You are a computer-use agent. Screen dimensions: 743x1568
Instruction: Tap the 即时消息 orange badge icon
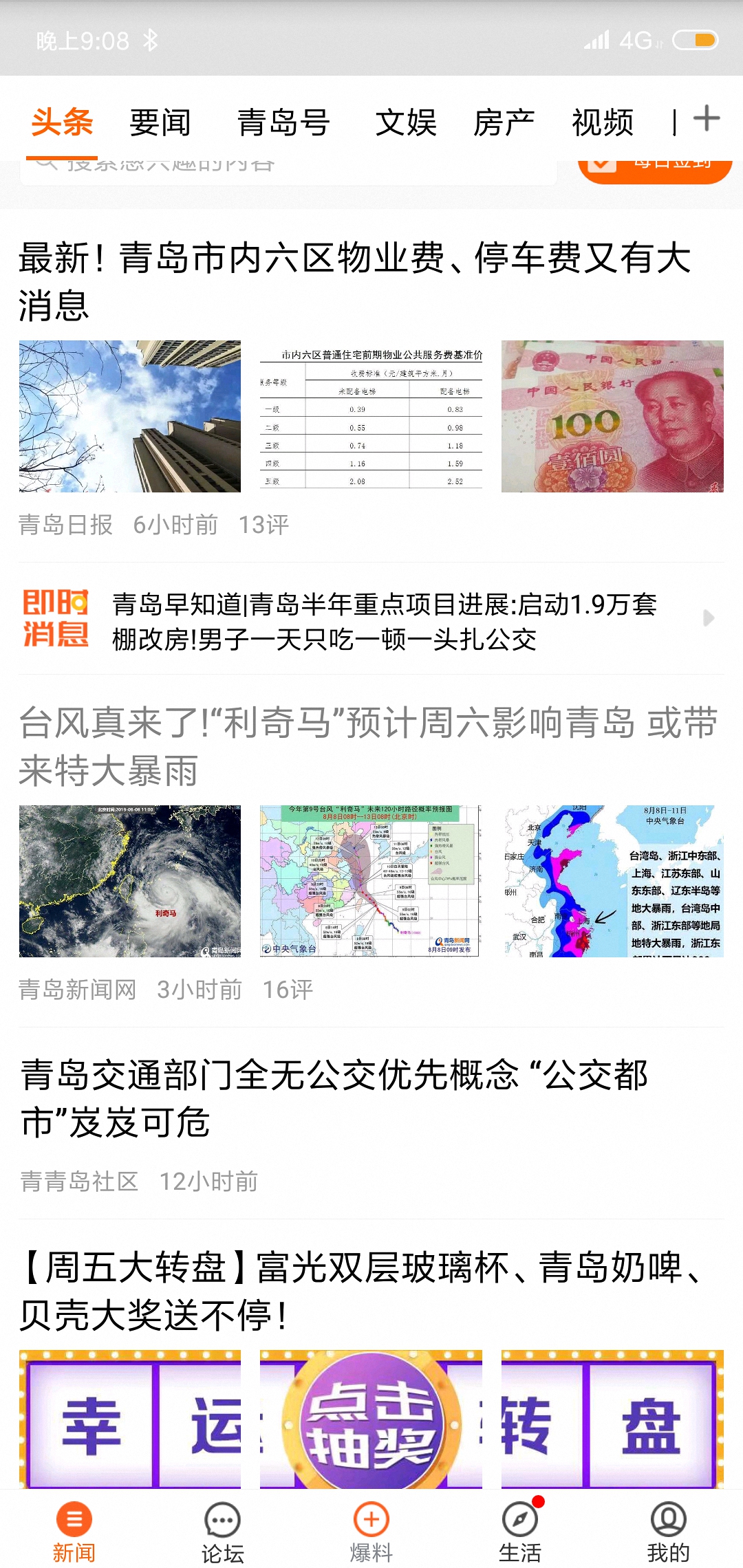point(55,619)
